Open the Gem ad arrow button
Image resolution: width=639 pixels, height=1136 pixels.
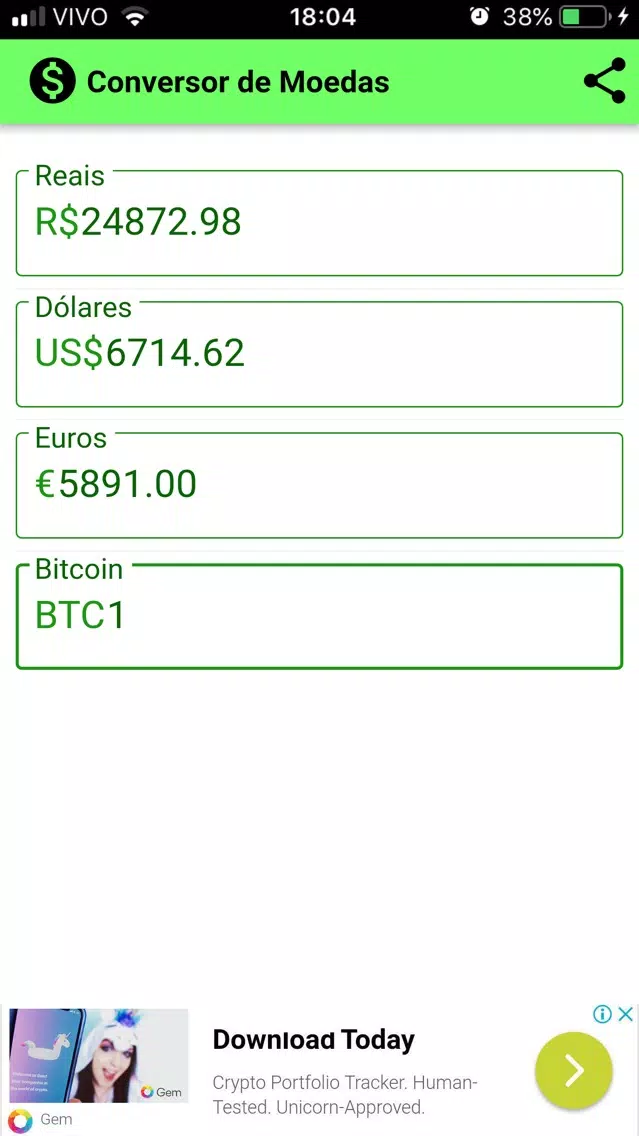click(574, 1070)
